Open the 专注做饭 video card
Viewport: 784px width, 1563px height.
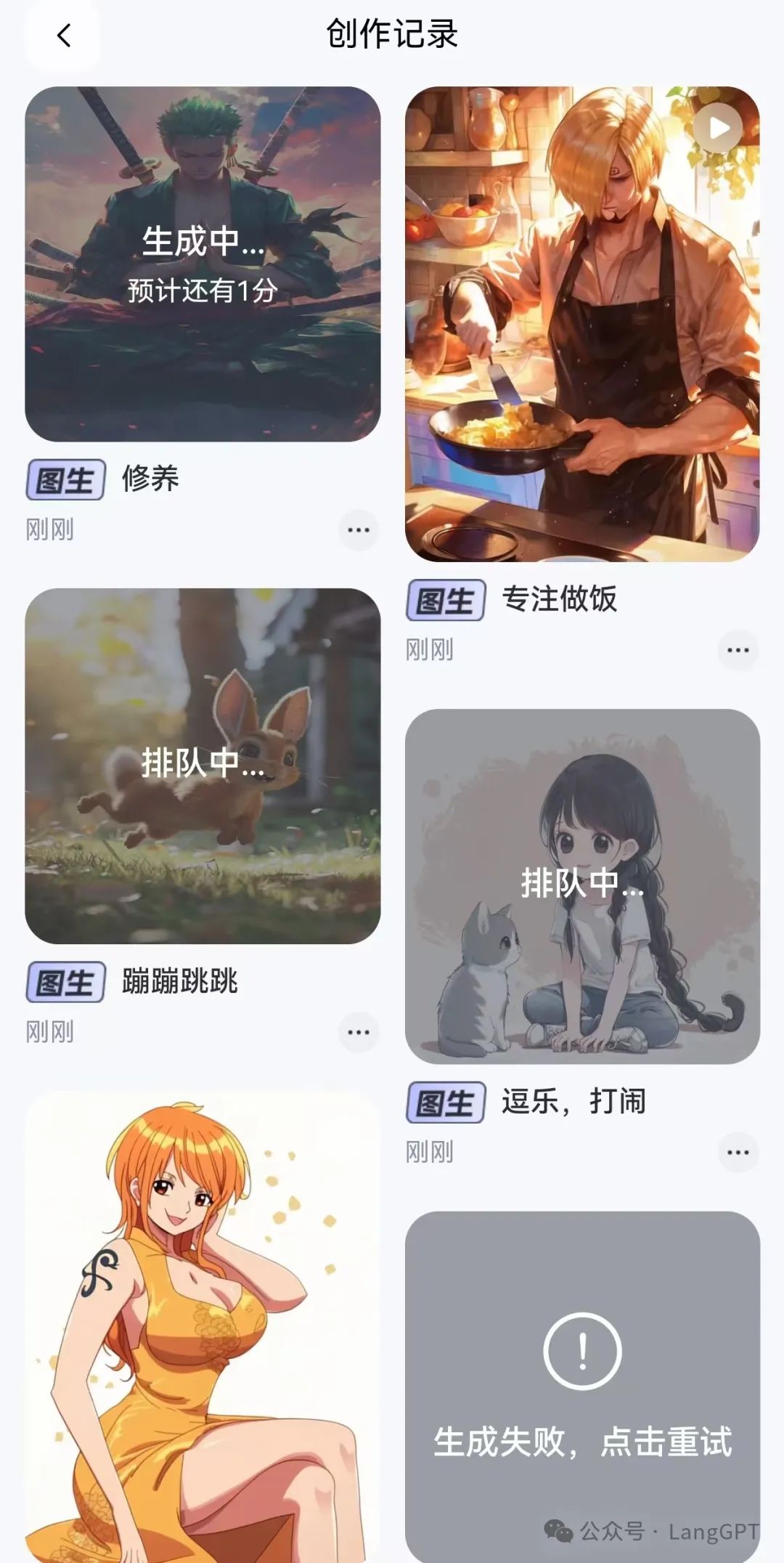point(582,324)
